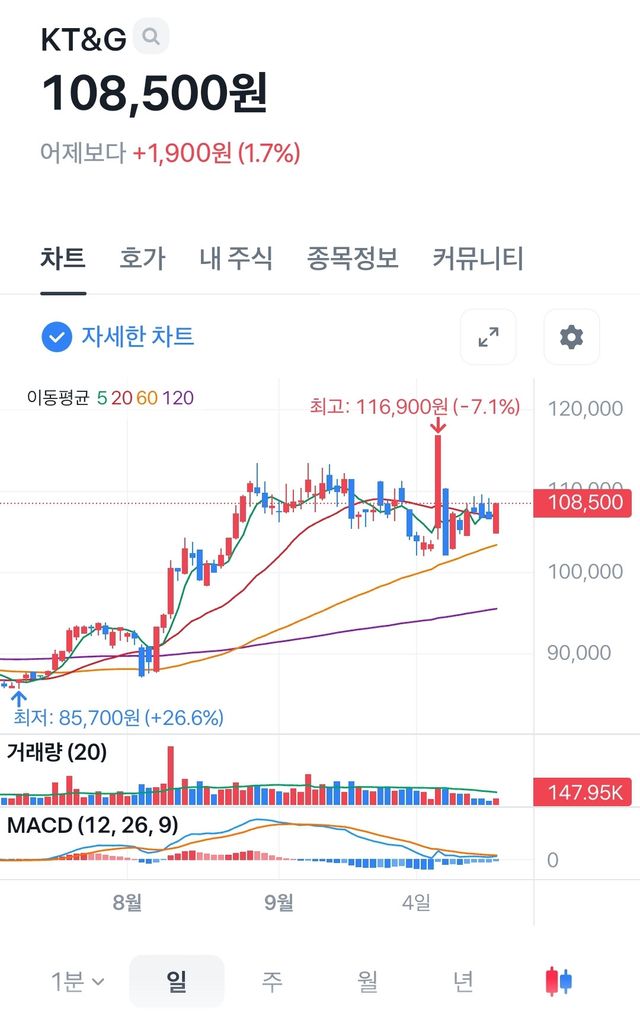Toggle the 자세한 차트 checkbox
Image resolution: width=640 pixels, height=1015 pixels.
click(57, 337)
